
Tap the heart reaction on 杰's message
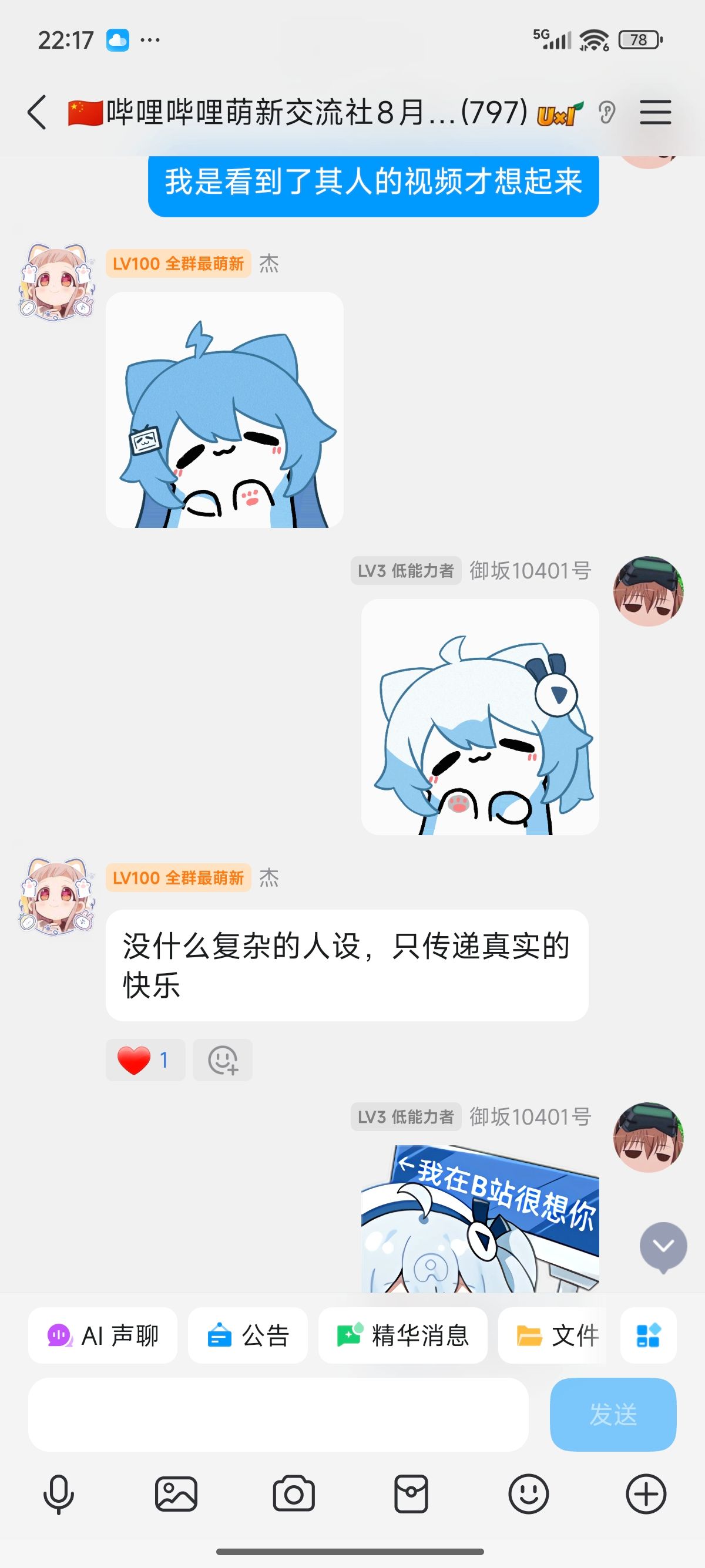point(145,1060)
